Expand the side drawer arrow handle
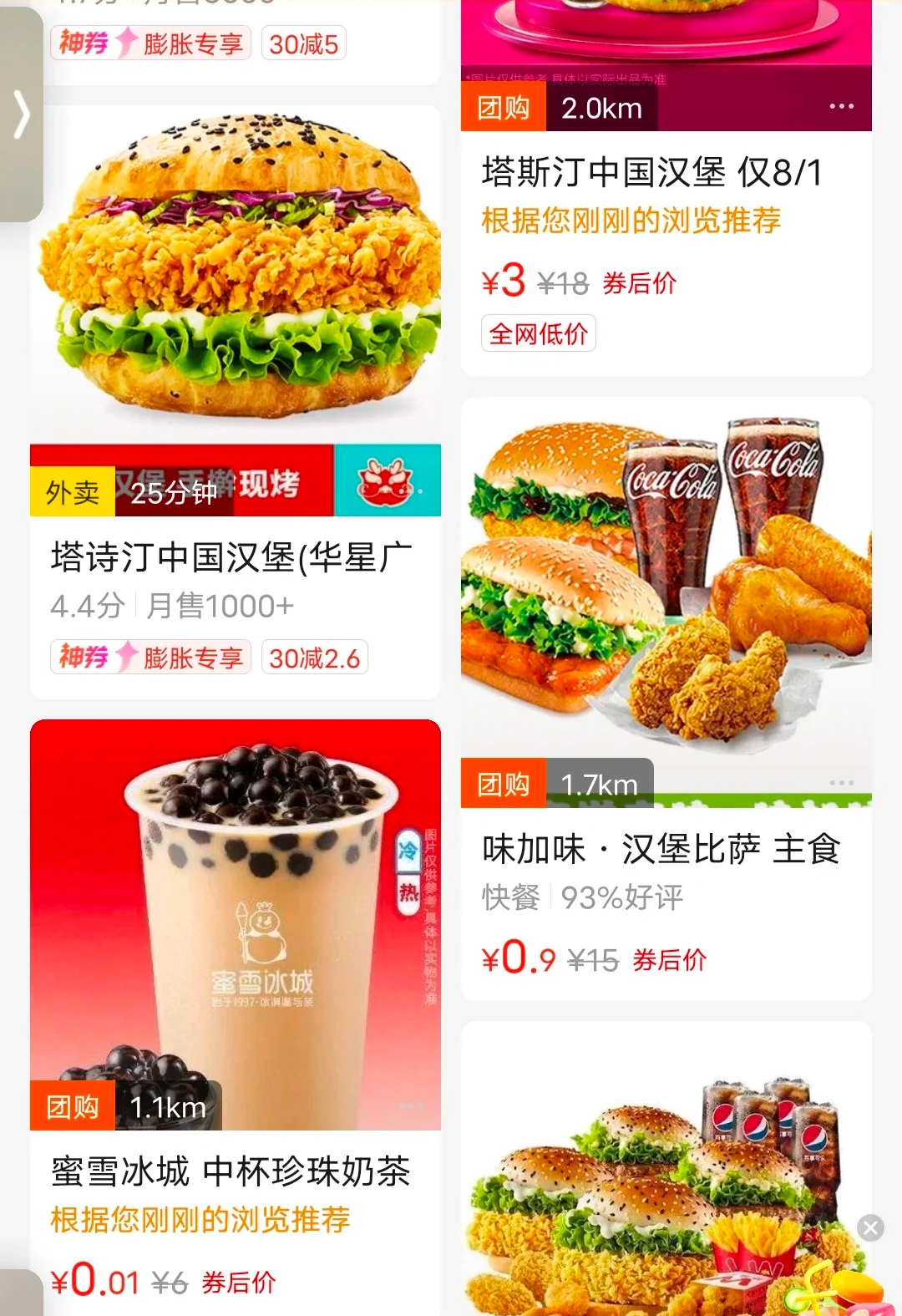The width and height of the screenshot is (902, 1316). point(21,114)
